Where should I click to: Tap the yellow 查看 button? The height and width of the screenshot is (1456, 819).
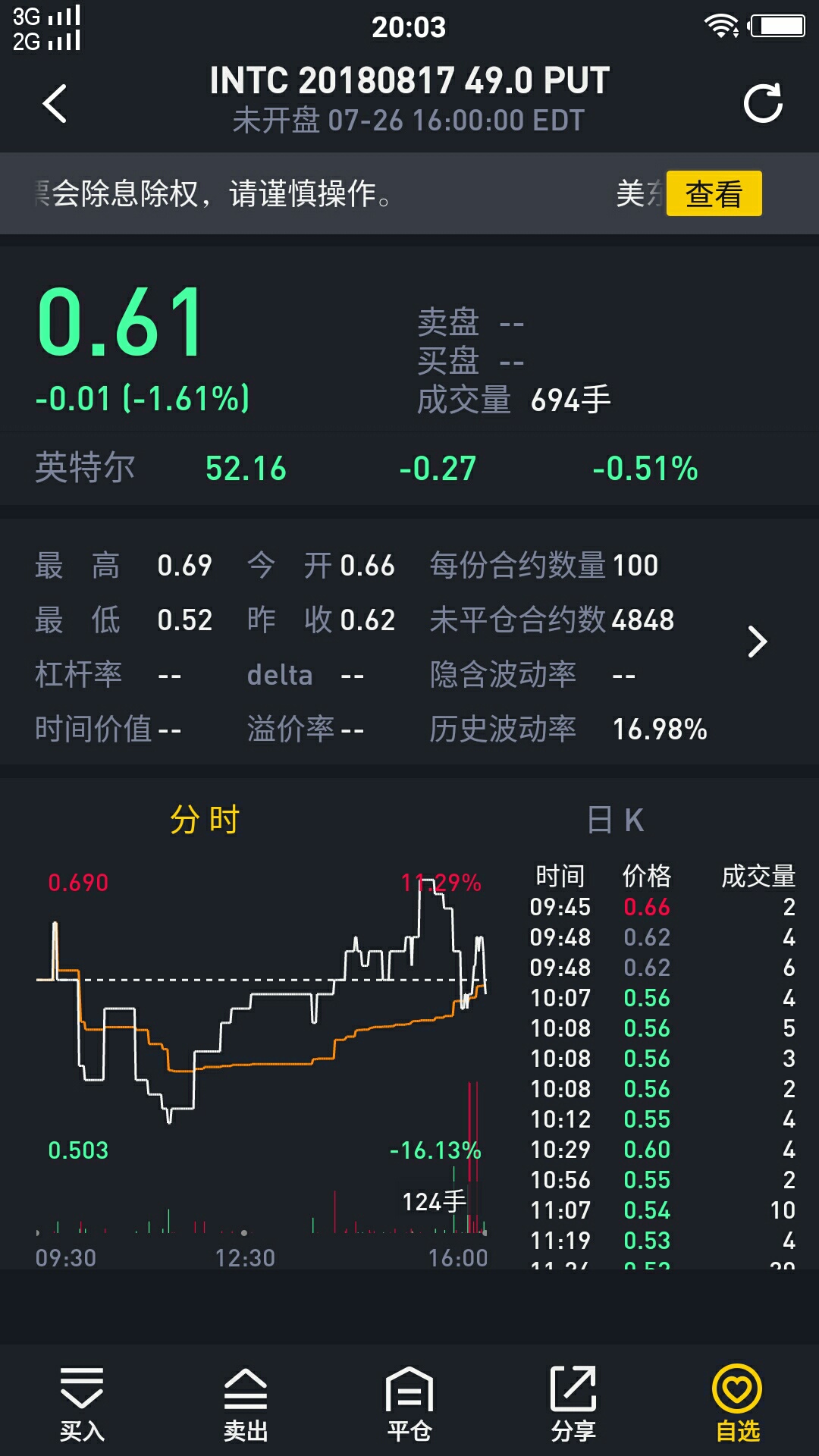coord(714,193)
